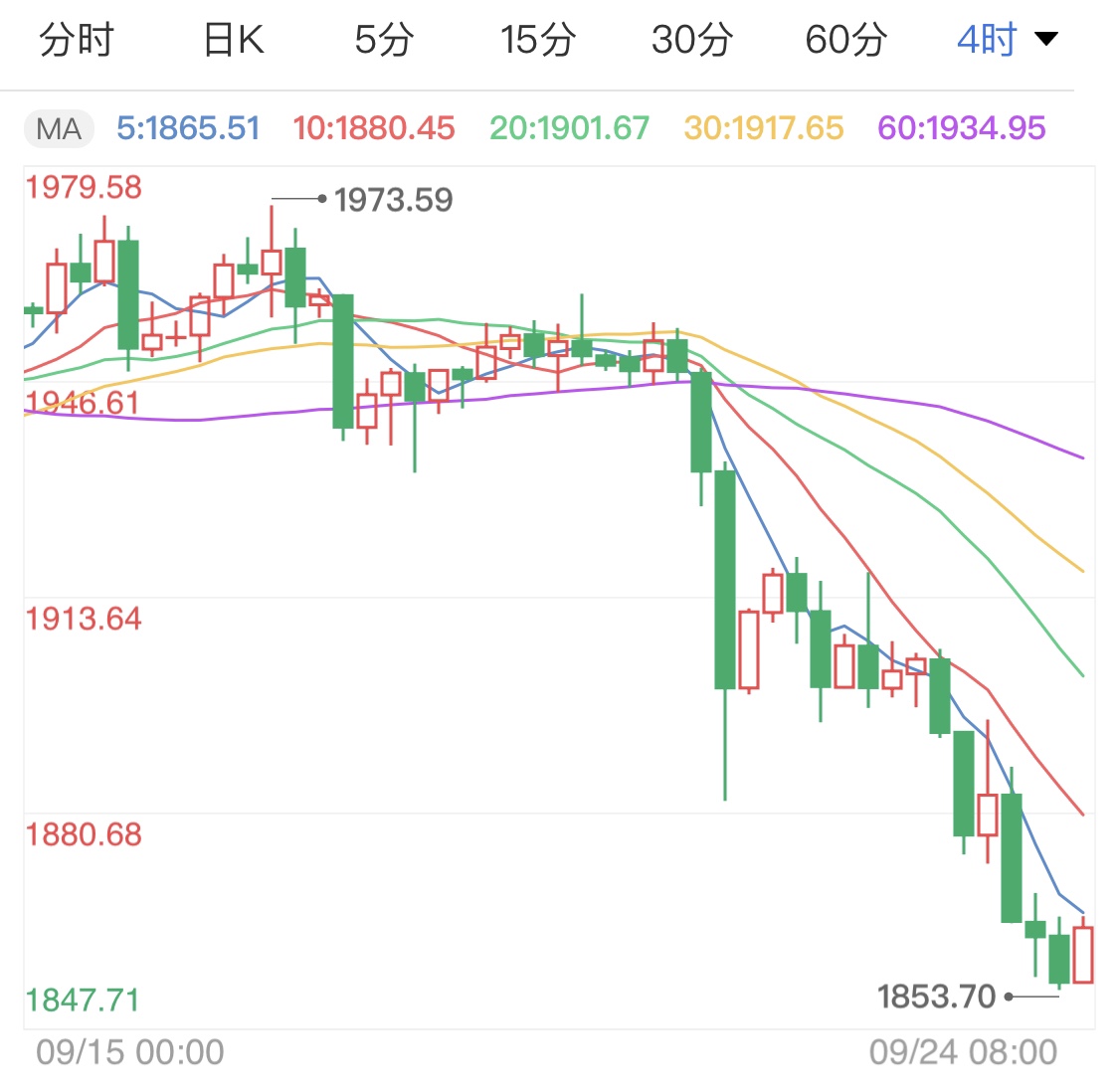Screen dimensions: 1119x1092
Task: Expand the 4时 timeframe dropdown
Action: point(1007,40)
